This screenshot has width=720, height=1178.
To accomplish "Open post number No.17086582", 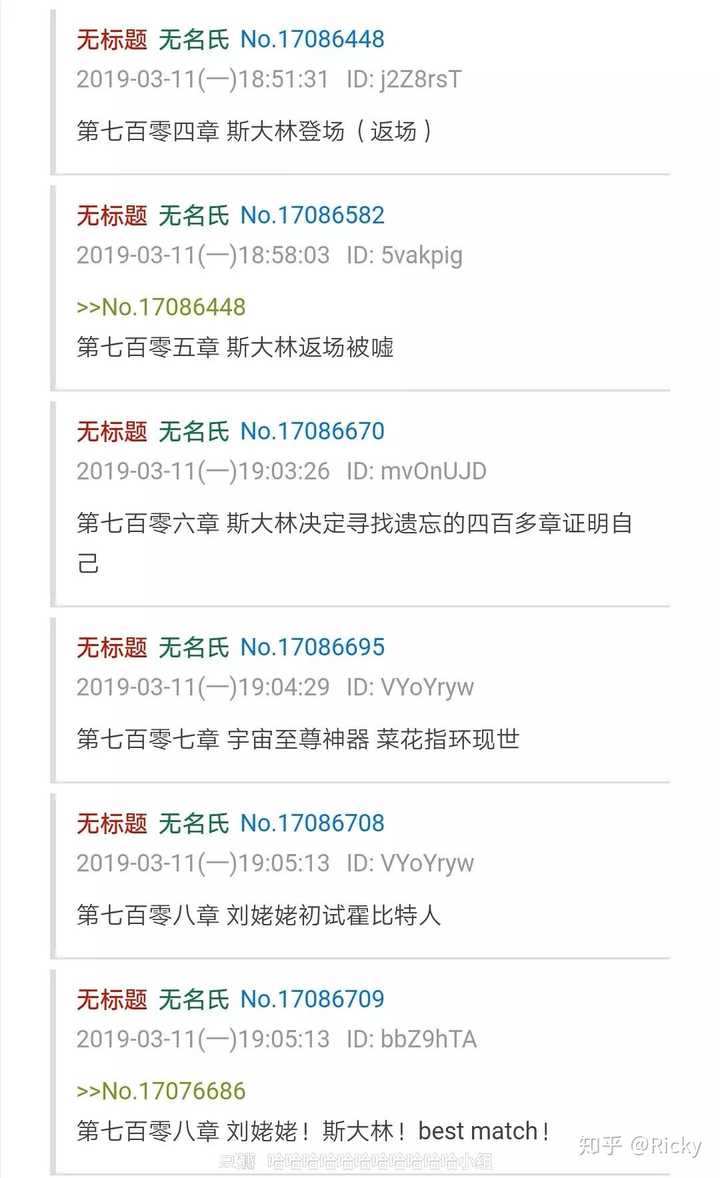I will [x=312, y=215].
